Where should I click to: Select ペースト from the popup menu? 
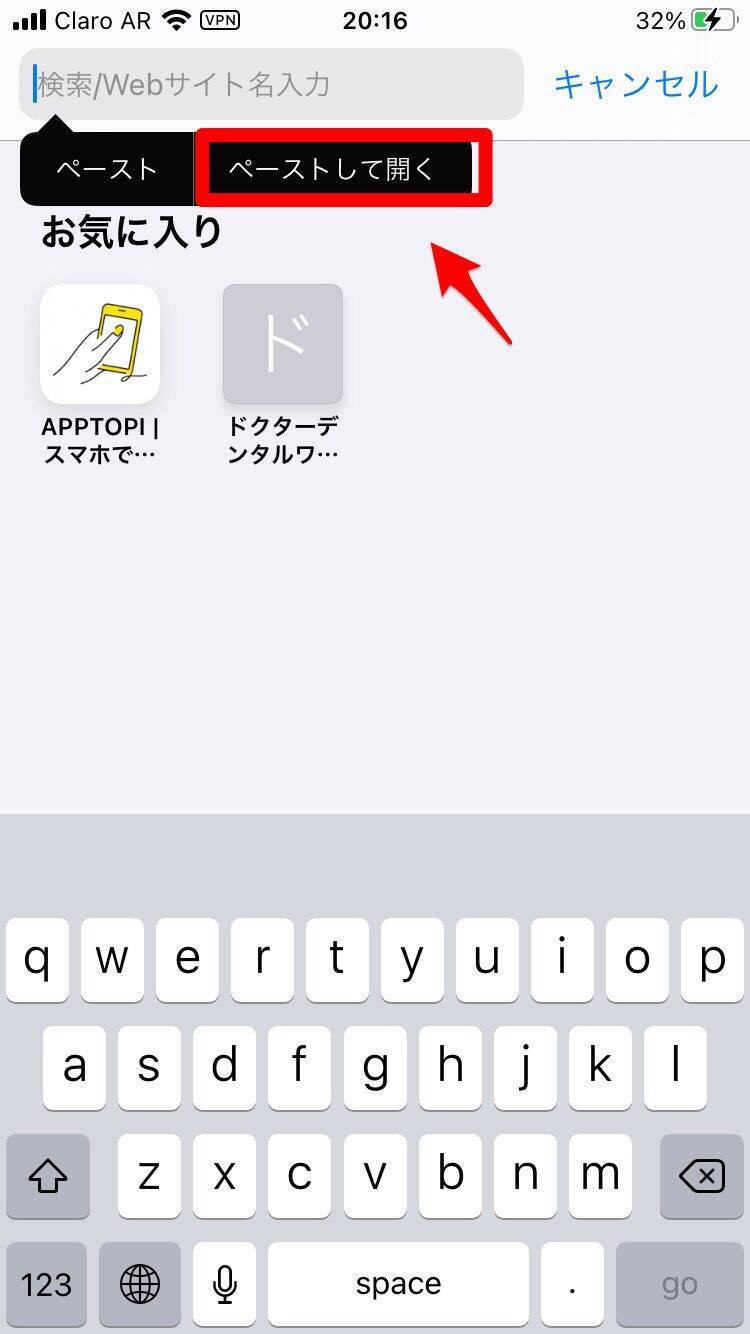coord(106,169)
